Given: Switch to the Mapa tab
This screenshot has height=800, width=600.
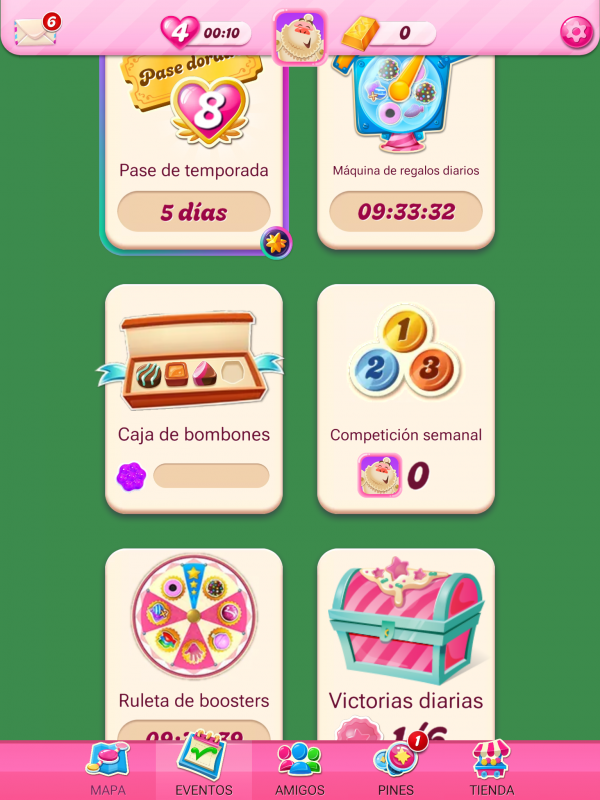Looking at the screenshot, I should pyautogui.click(x=108, y=770).
